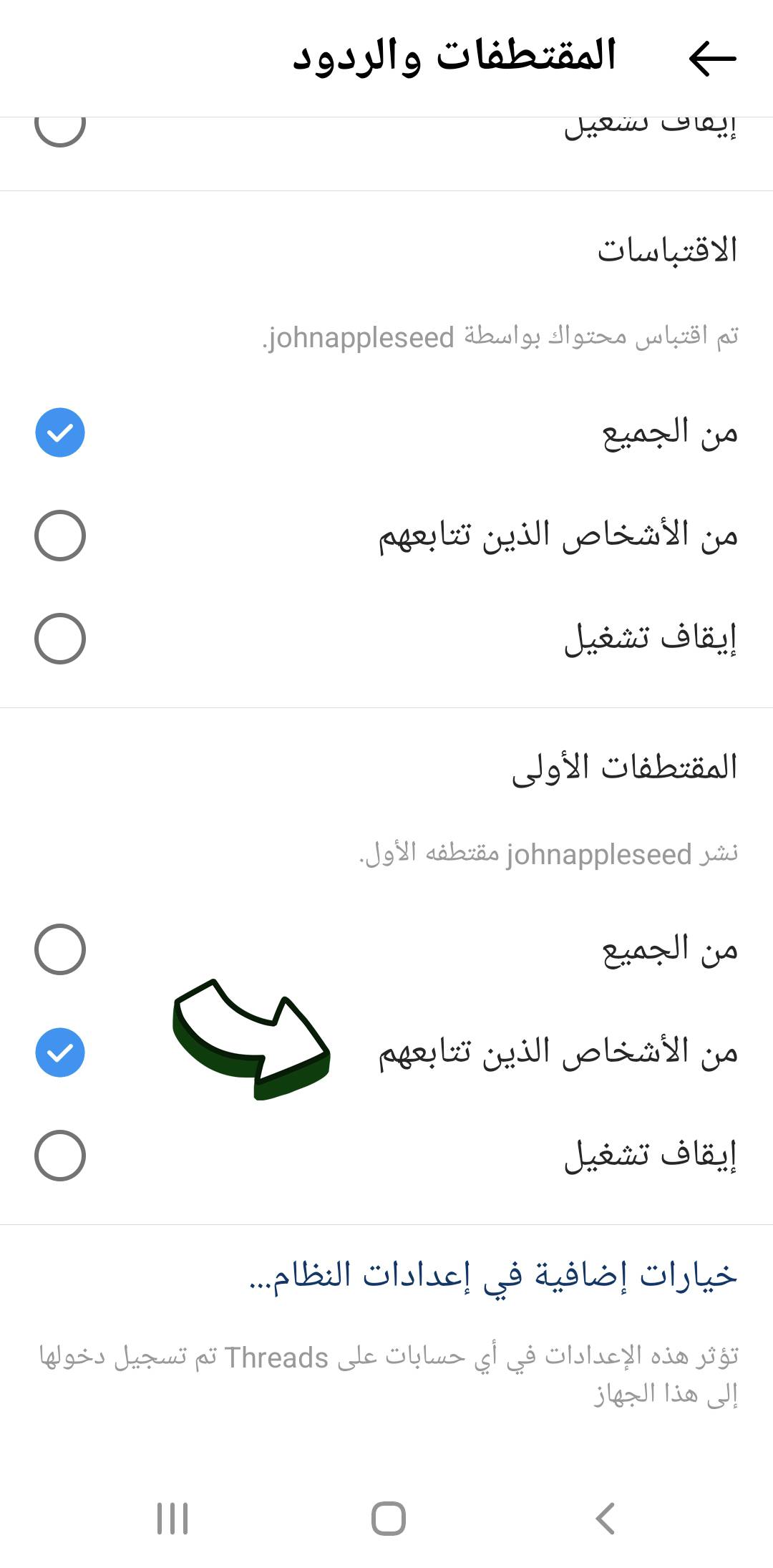The width and height of the screenshot is (773, 1568).
Task: Select "من الجميع" under المقتطفات الأولى
Action: click(x=386, y=949)
